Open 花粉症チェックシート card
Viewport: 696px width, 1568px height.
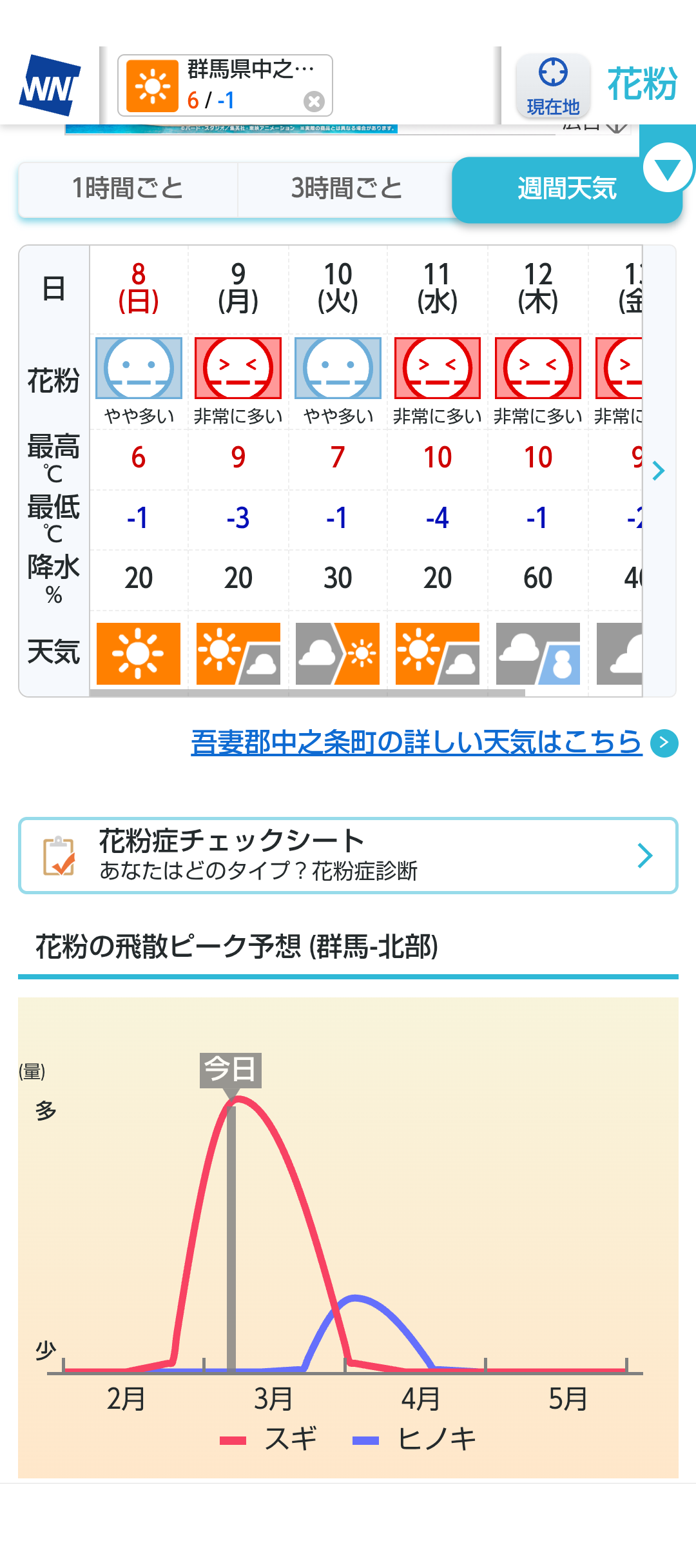pos(348,856)
